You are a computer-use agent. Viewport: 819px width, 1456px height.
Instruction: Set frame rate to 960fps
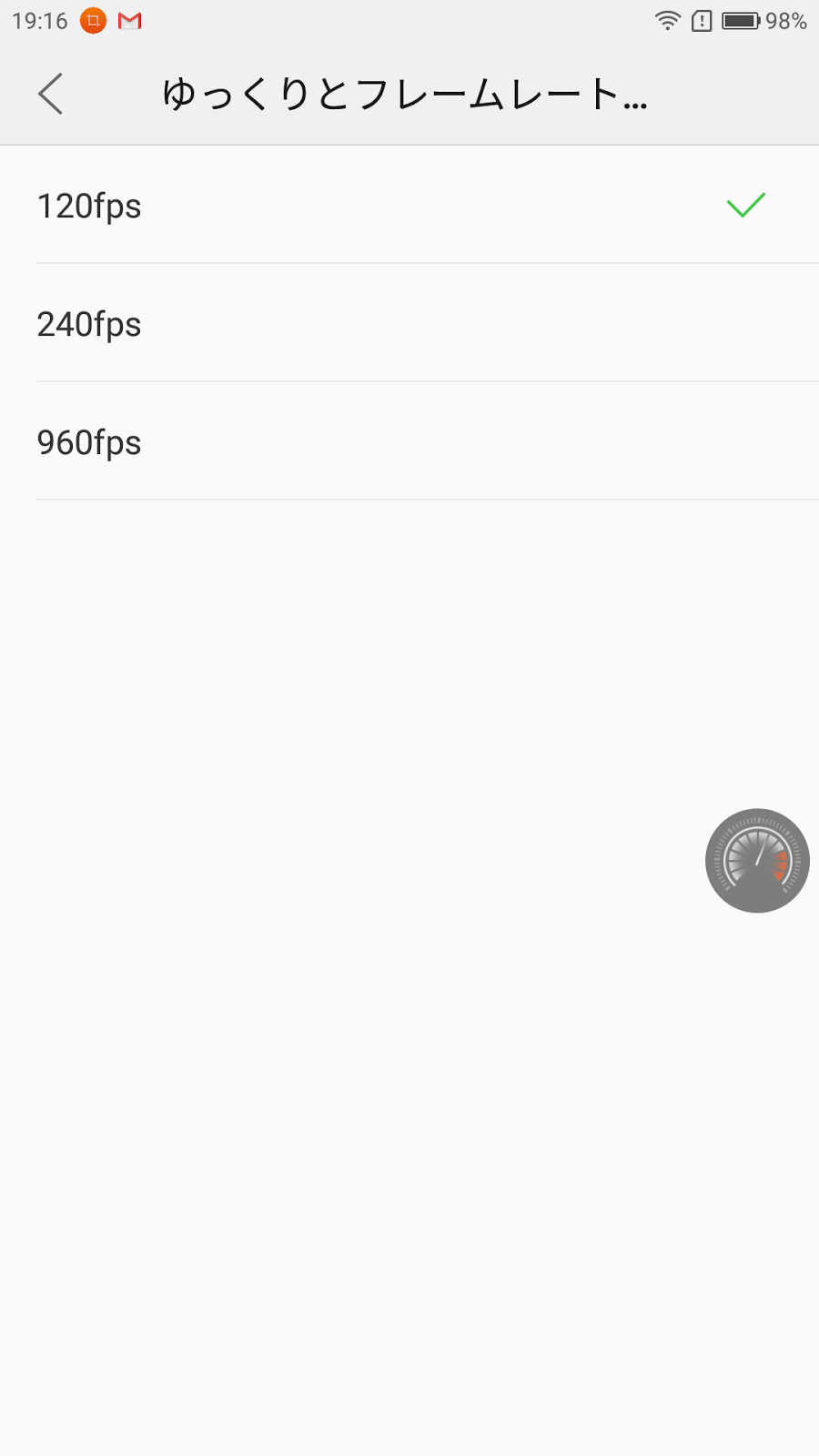pos(89,443)
